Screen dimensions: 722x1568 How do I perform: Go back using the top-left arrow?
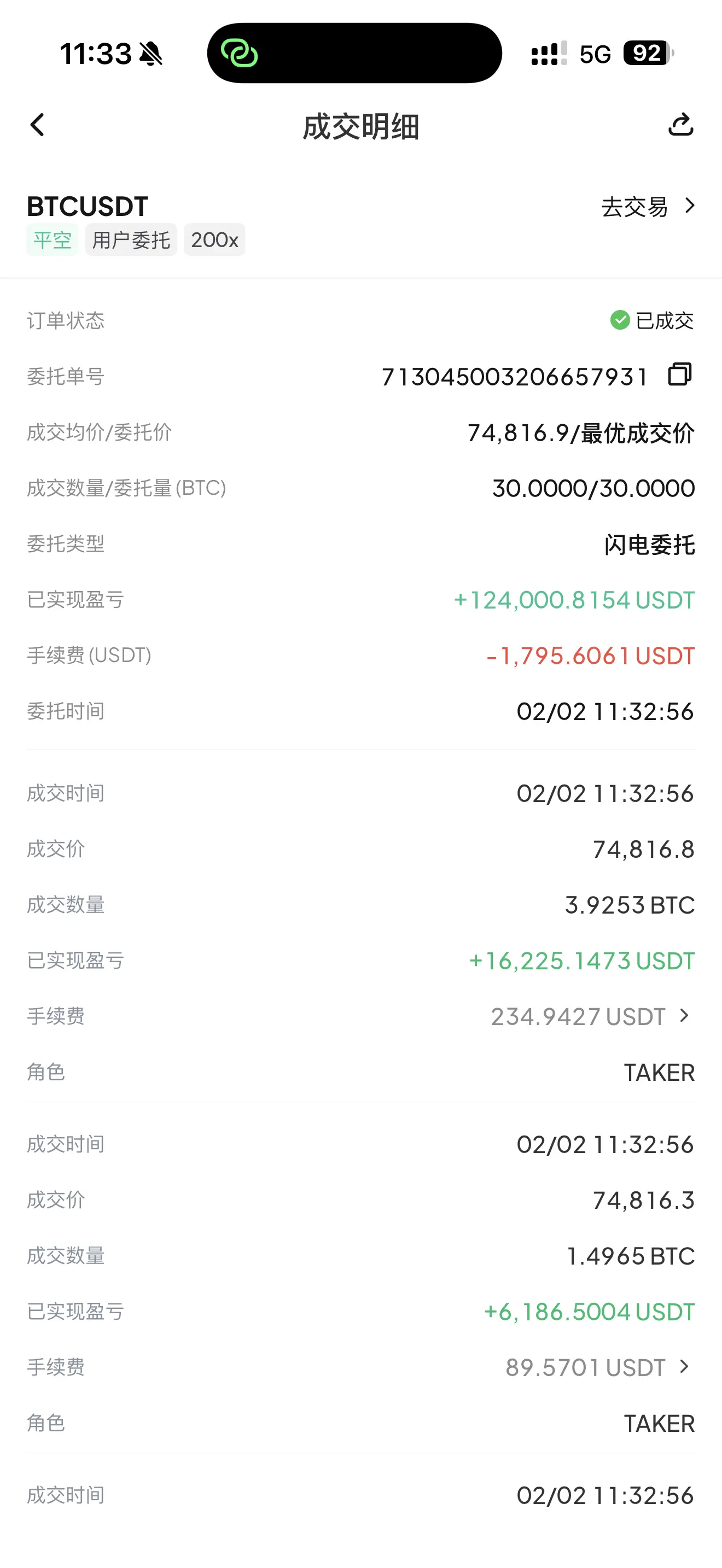click(x=37, y=125)
